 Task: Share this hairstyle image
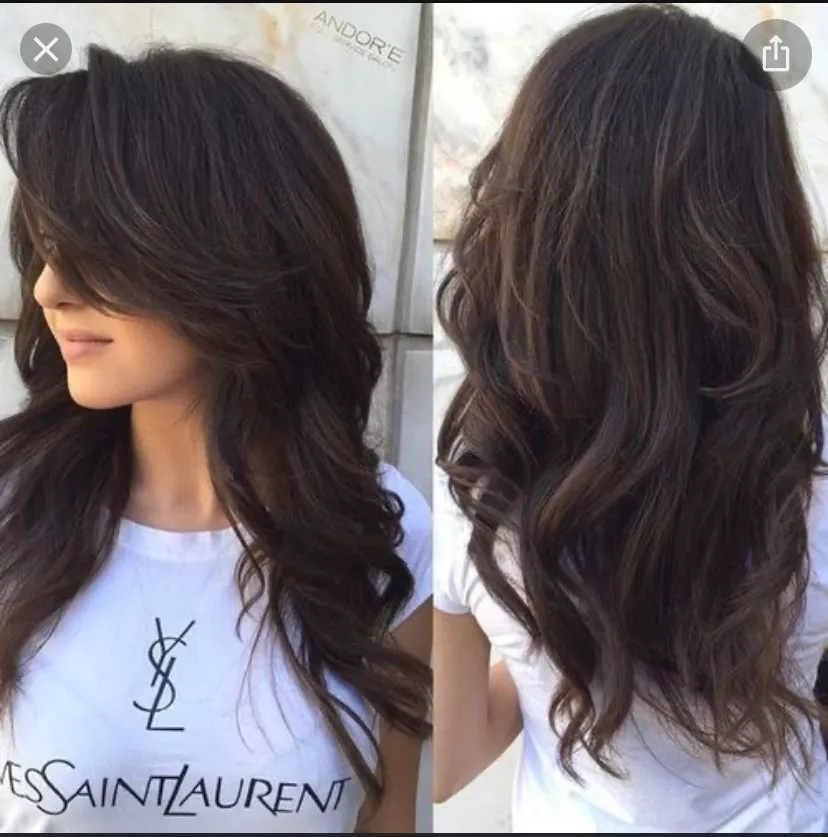[776, 55]
